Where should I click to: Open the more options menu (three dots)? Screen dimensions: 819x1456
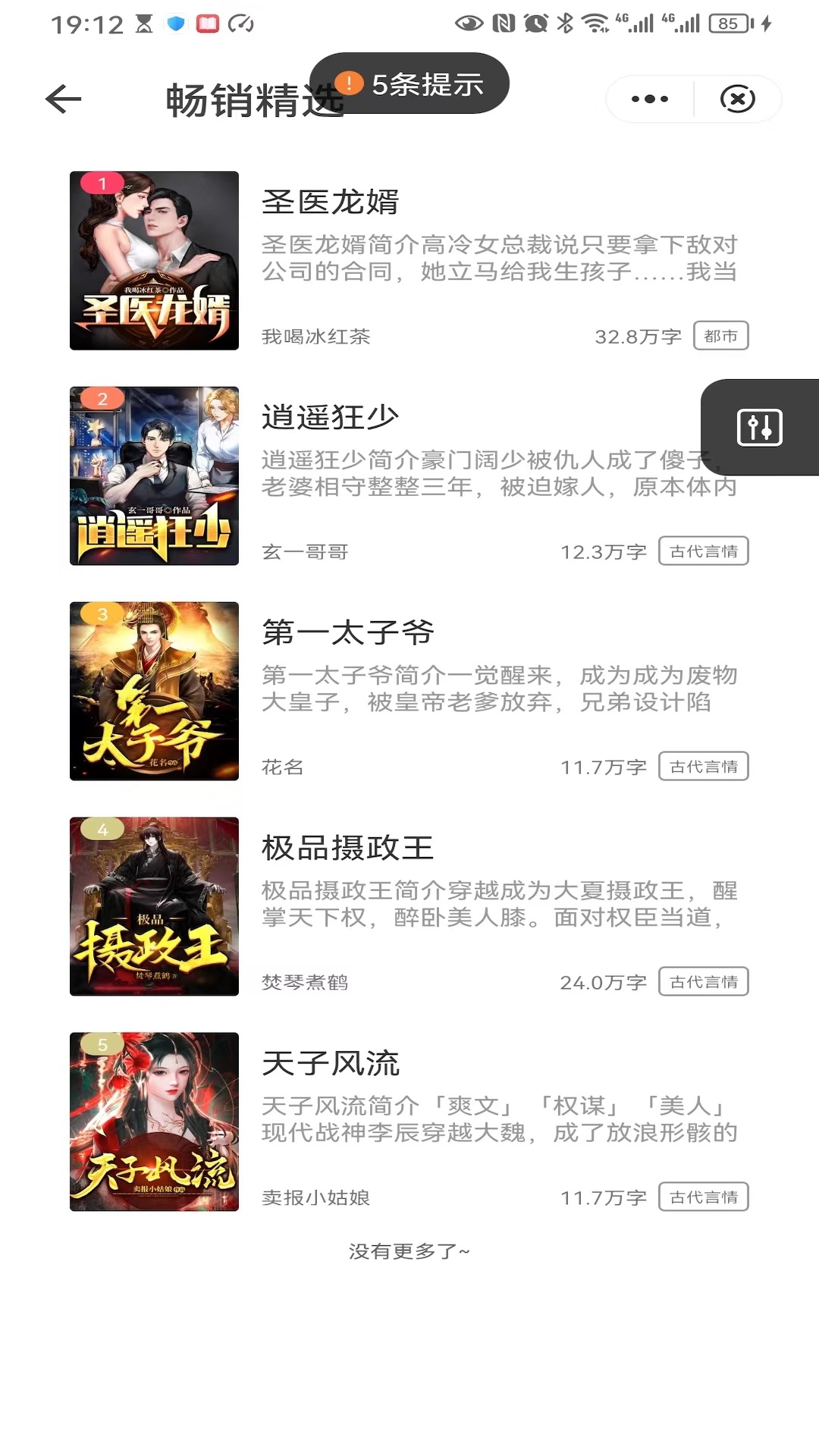click(648, 99)
